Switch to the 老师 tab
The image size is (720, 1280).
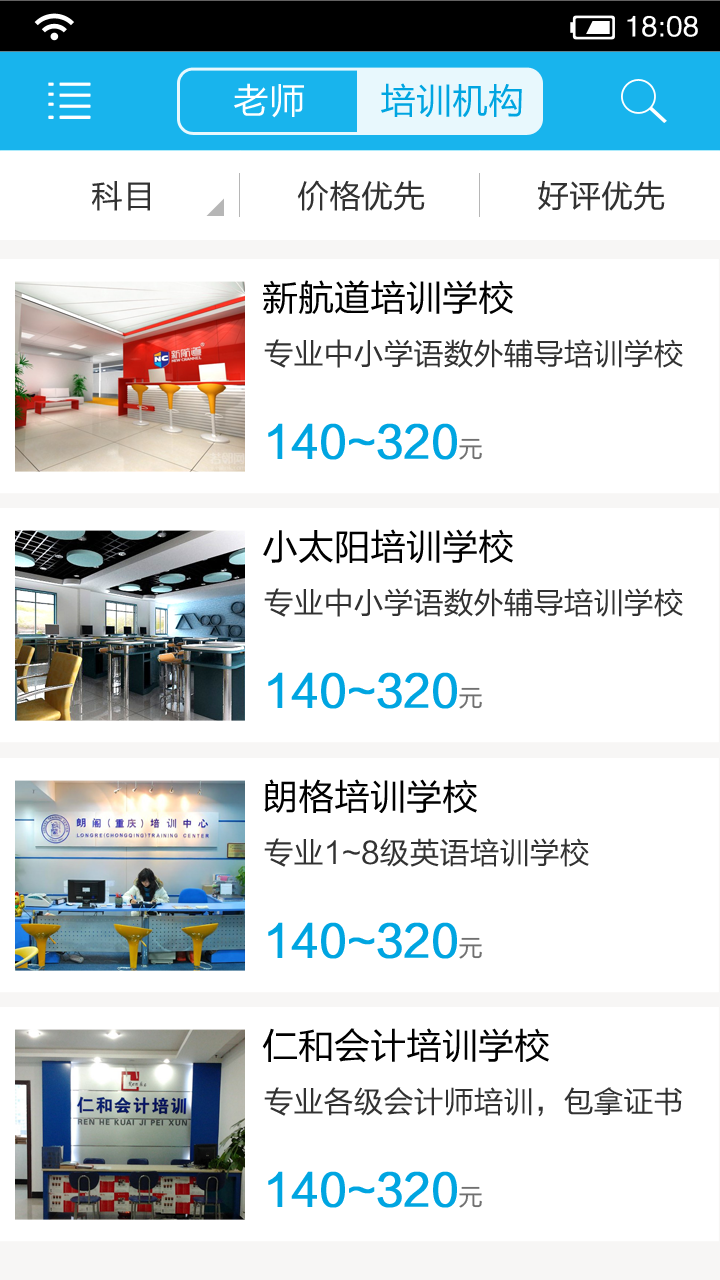(x=269, y=101)
